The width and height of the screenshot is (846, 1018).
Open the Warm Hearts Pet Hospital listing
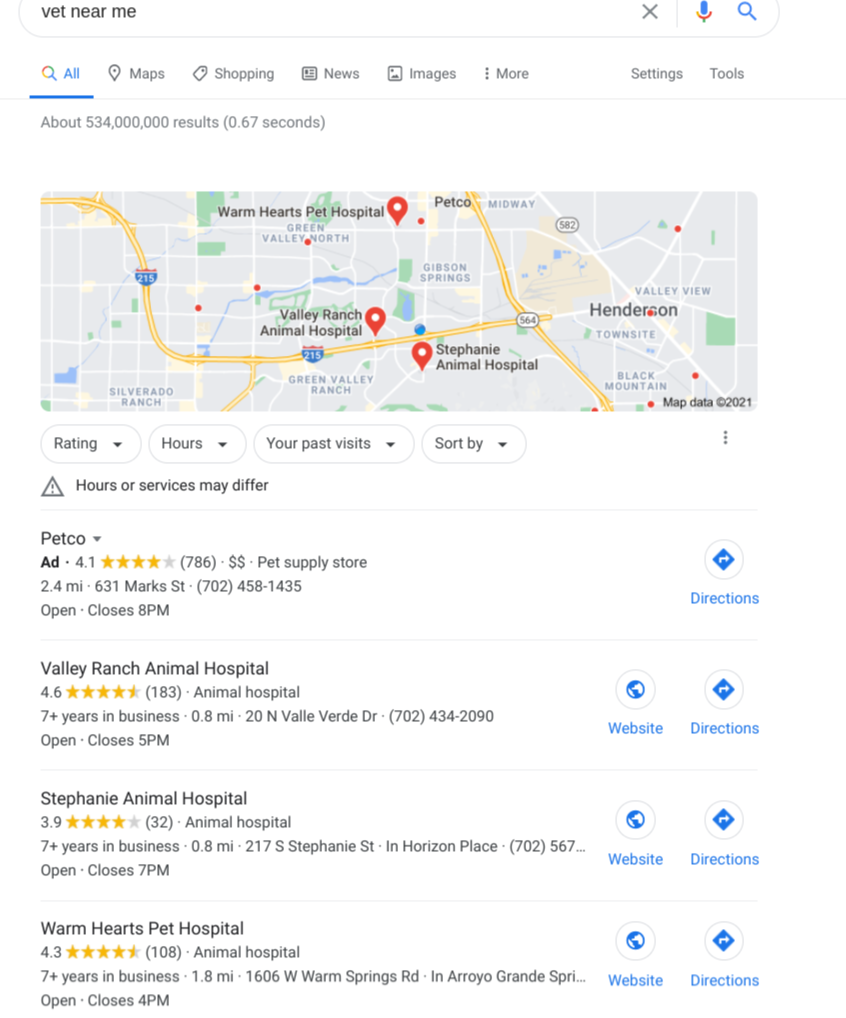tap(142, 929)
